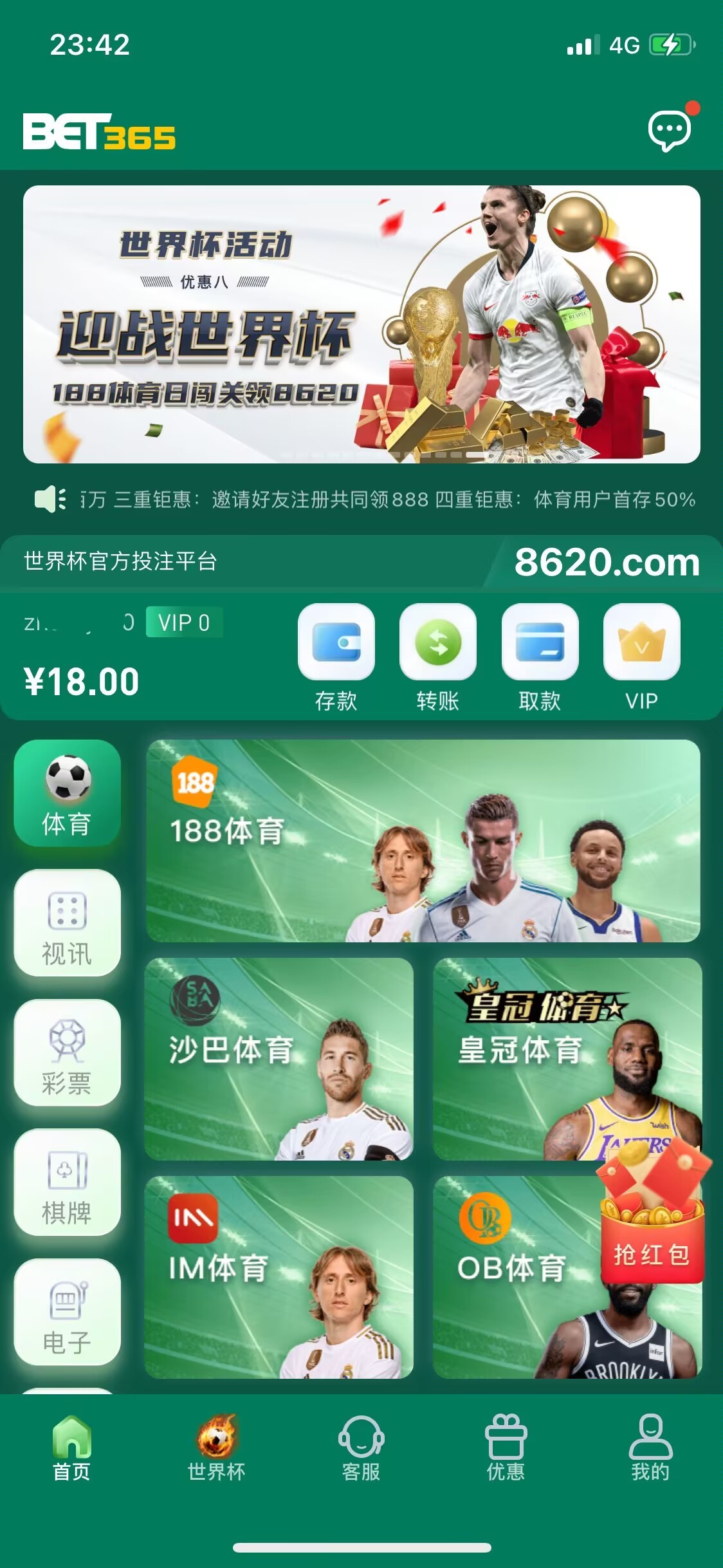This screenshot has width=723, height=1568.
Task: Open the chat messages icon
Action: click(670, 131)
